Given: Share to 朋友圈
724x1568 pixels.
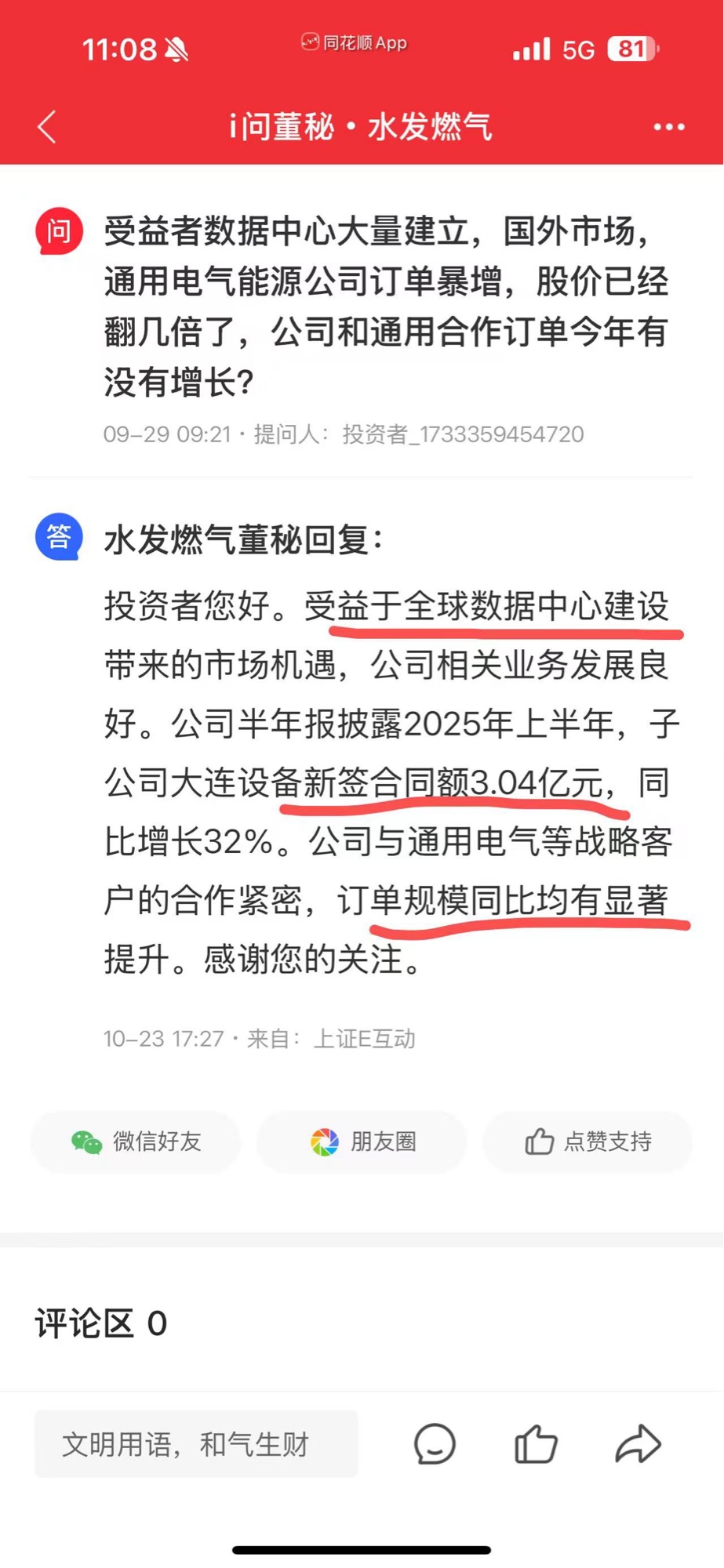Looking at the screenshot, I should coord(362,1142).
